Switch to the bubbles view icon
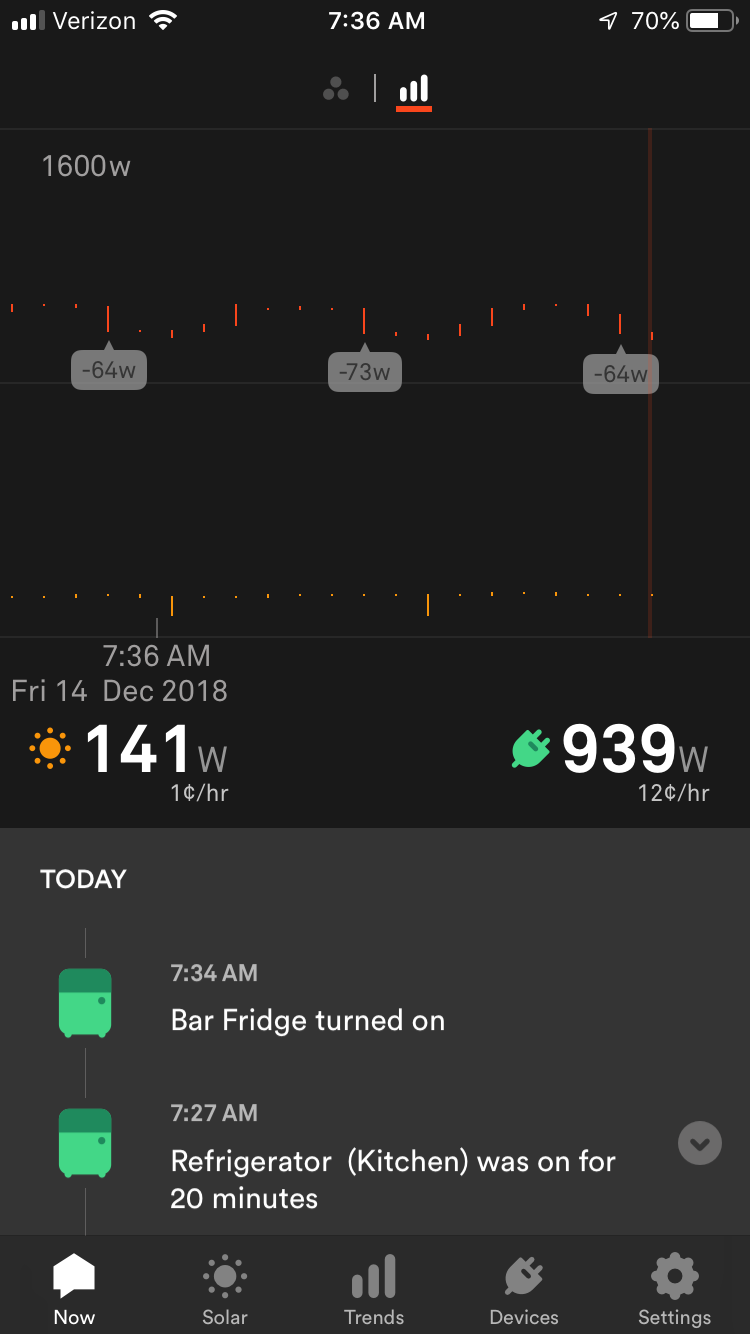The width and height of the screenshot is (750, 1334). 336,90
